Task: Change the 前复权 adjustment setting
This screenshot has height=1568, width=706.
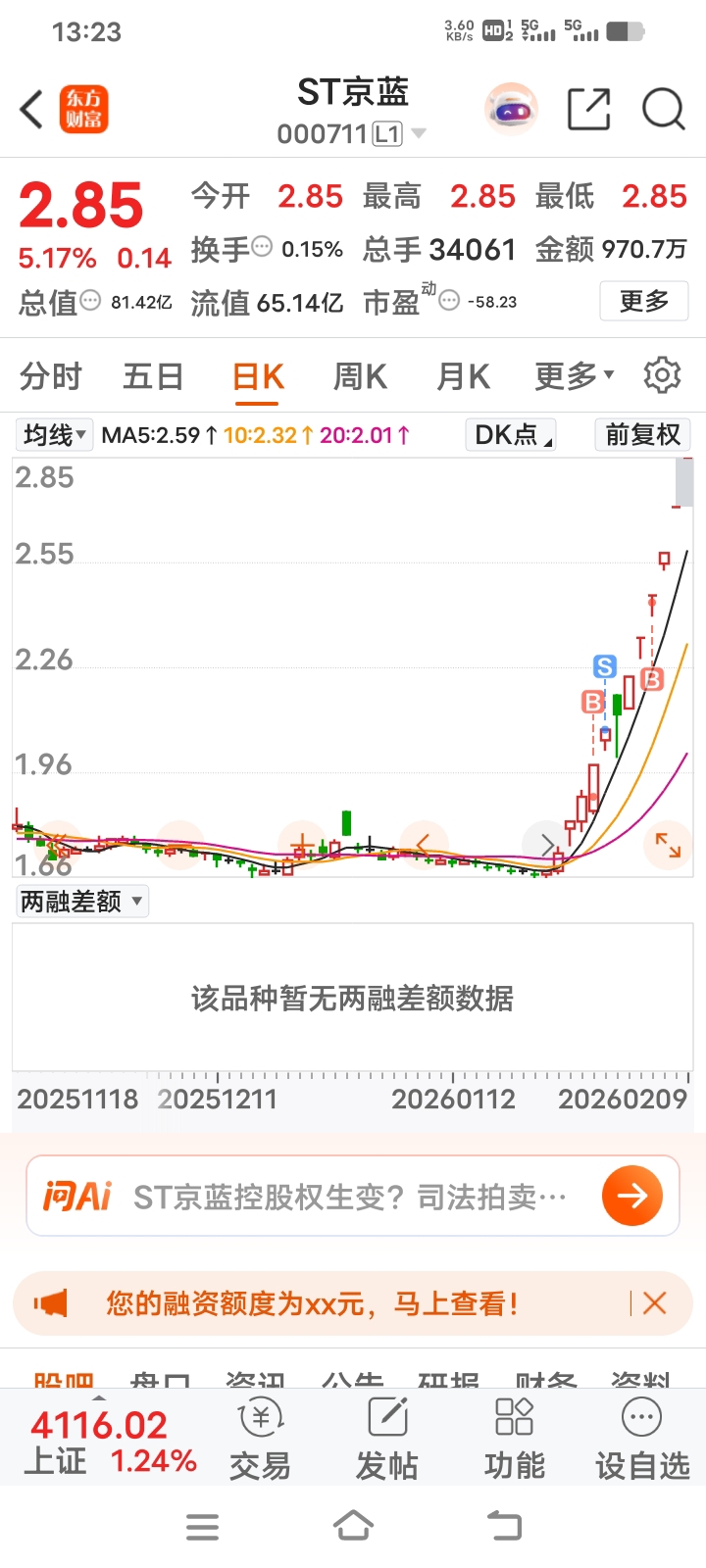Action: click(642, 434)
